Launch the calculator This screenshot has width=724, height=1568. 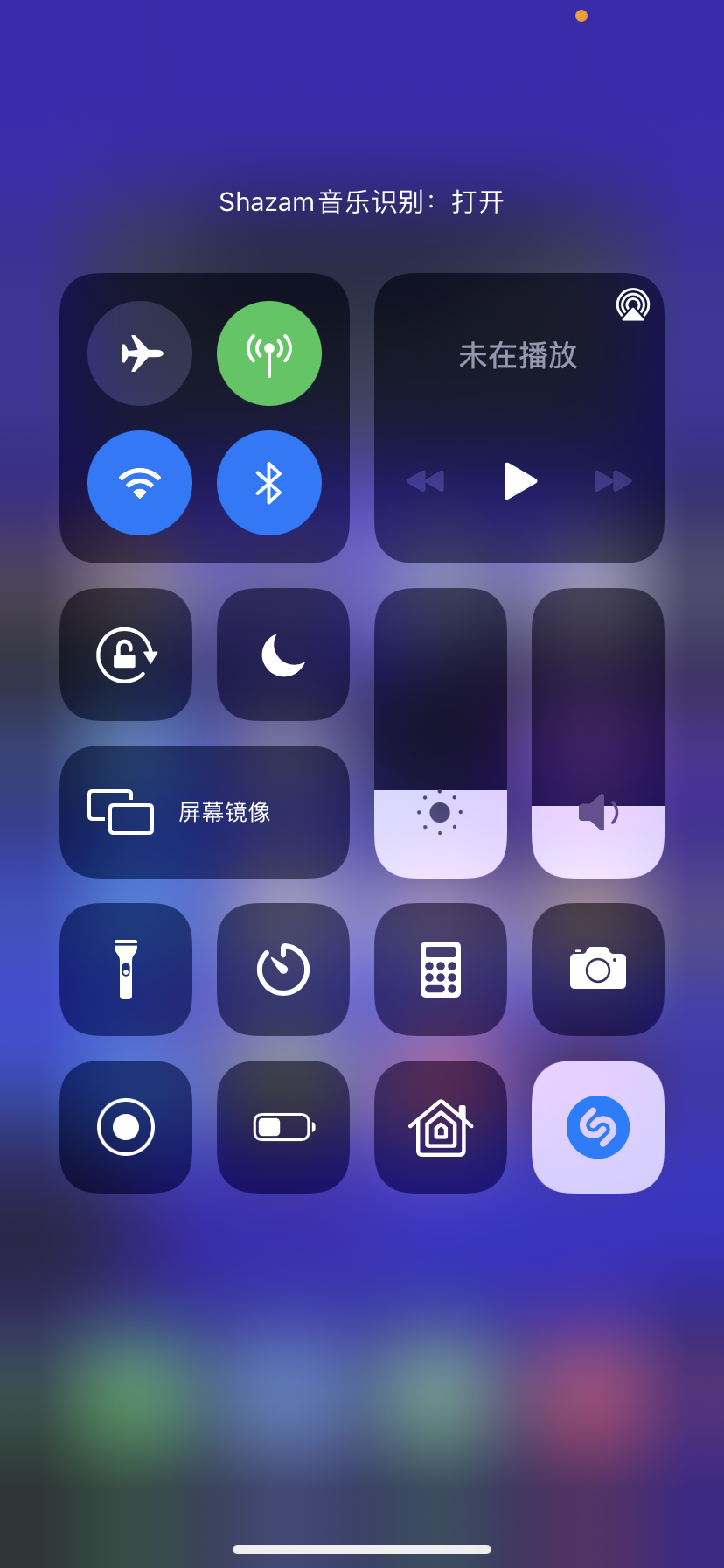tap(441, 969)
